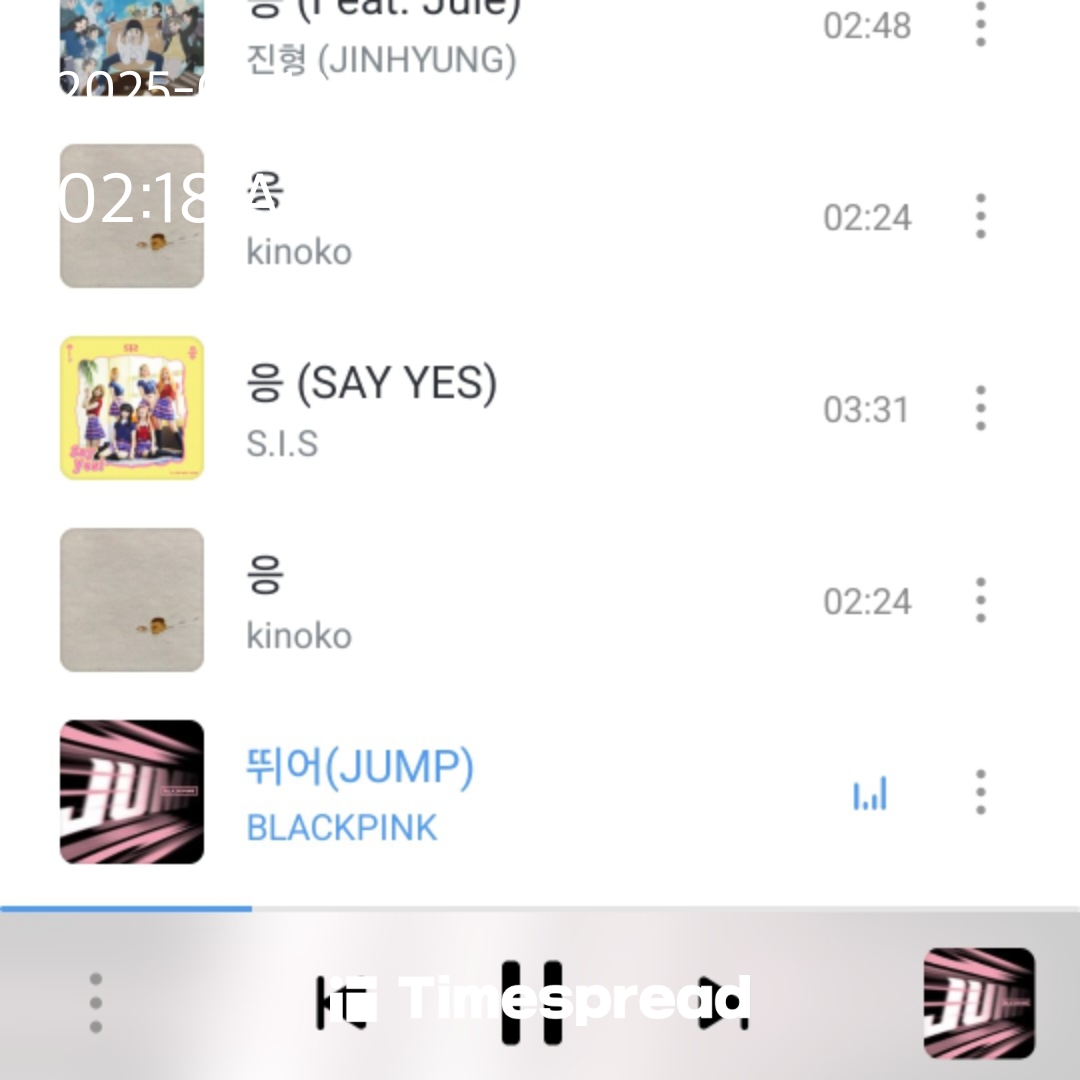Open more options for 뛰어(JUMP)
The image size is (1080, 1080).
[980, 793]
